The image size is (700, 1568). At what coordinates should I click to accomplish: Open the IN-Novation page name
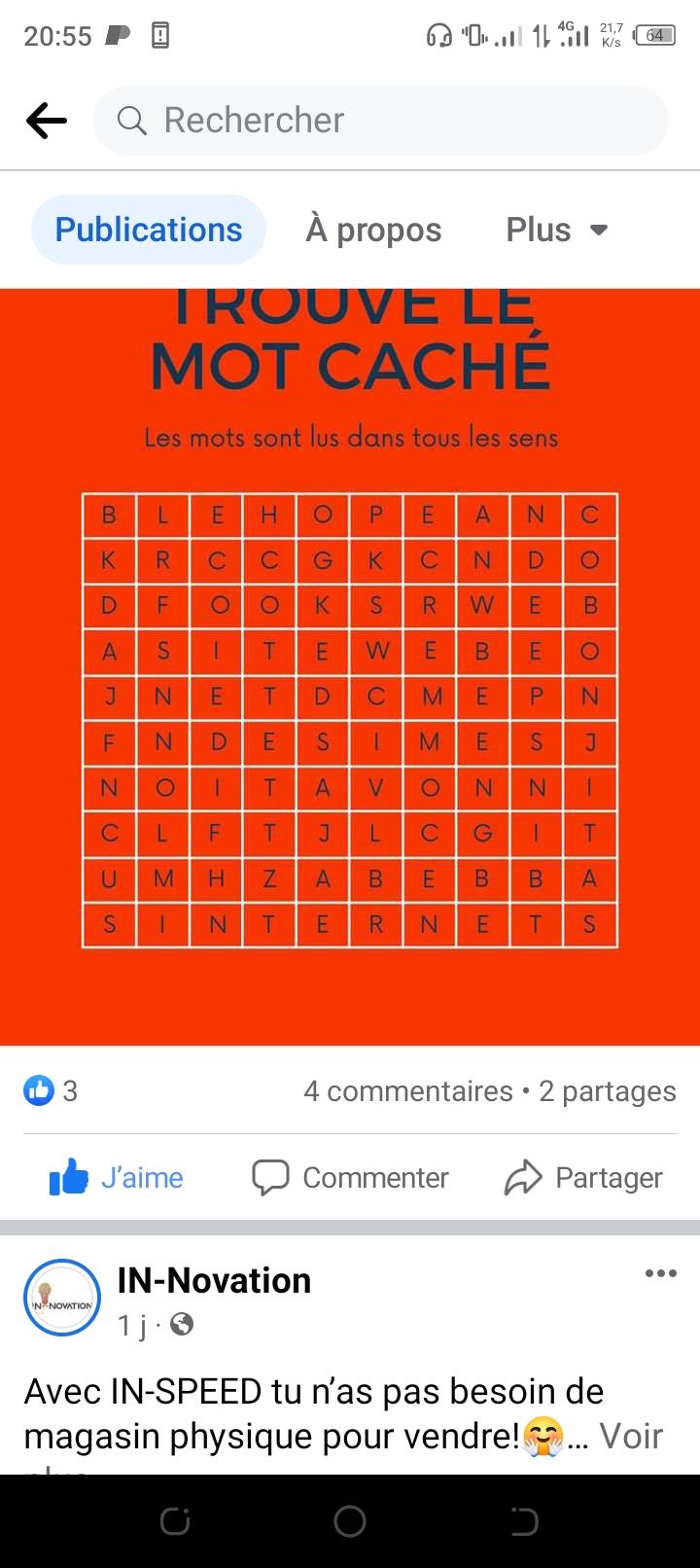tap(214, 1280)
